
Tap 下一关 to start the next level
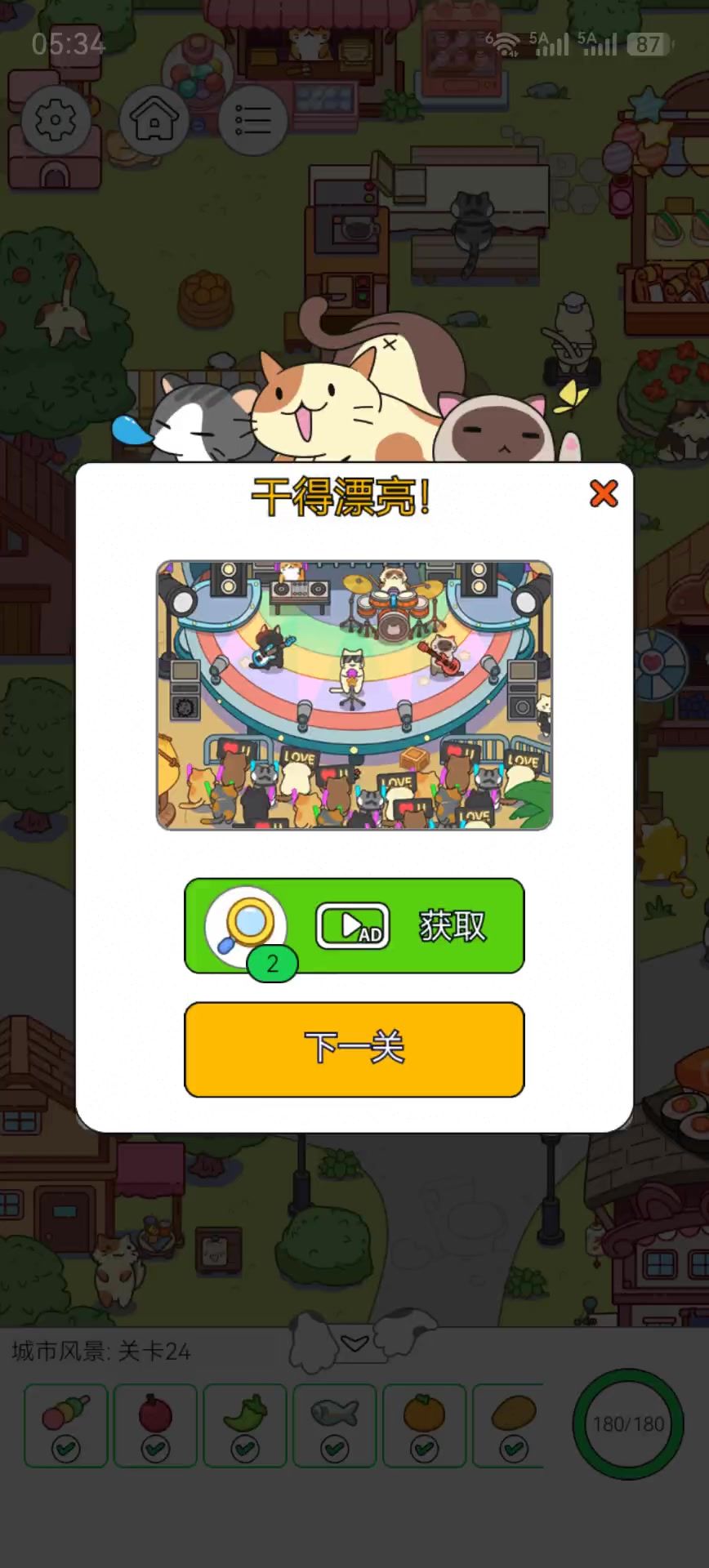click(x=354, y=1049)
